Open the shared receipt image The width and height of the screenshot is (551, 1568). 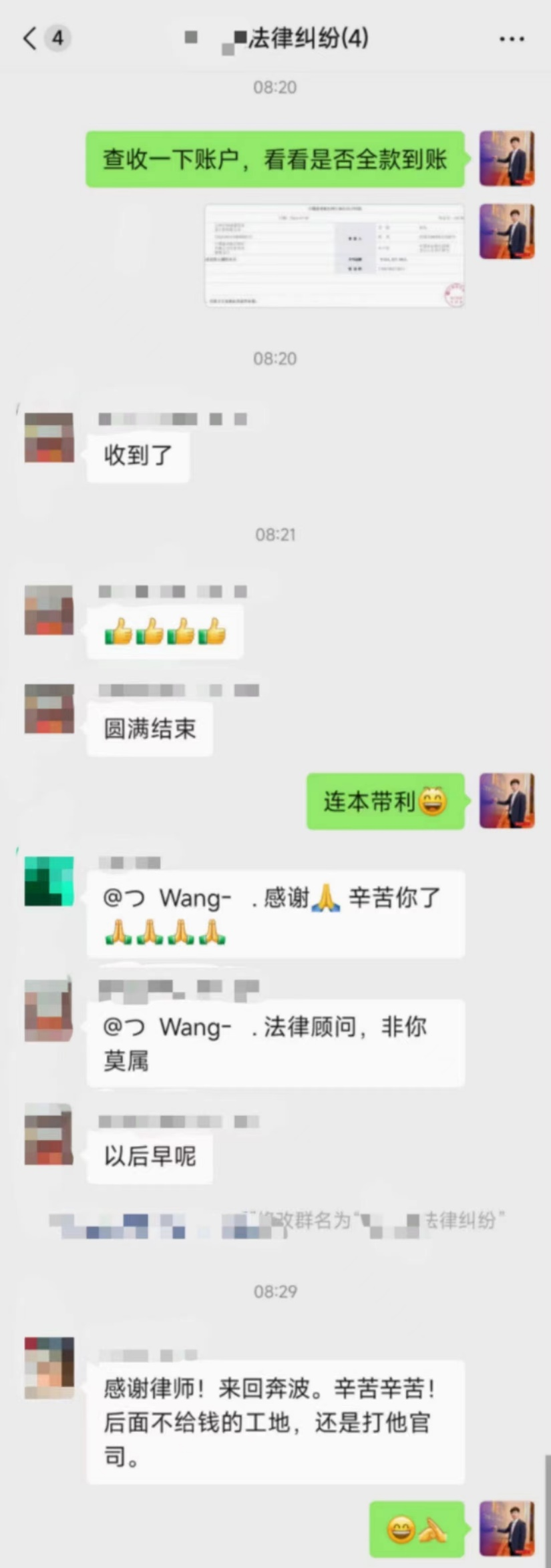click(x=334, y=256)
